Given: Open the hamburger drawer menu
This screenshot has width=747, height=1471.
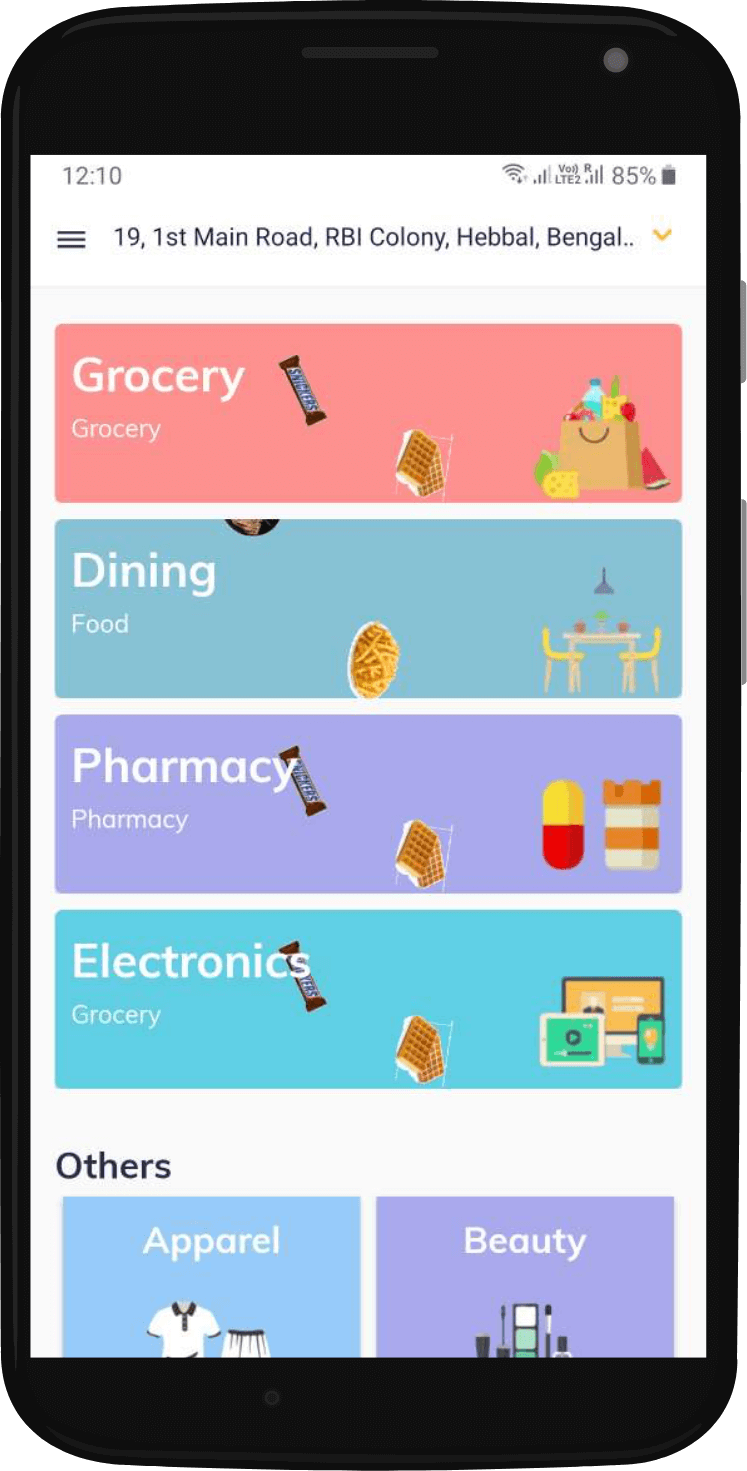Looking at the screenshot, I should point(71,239).
